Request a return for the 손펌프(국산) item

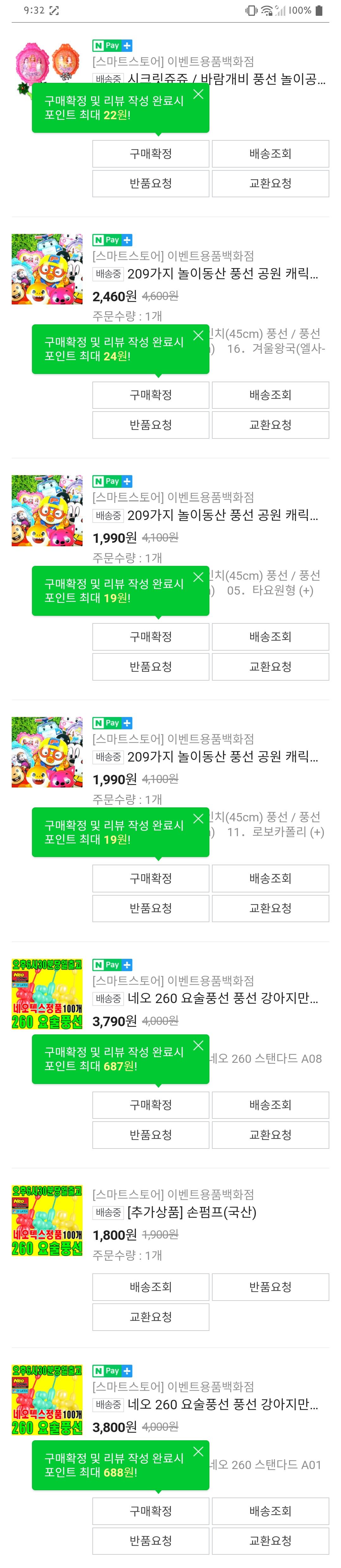tap(270, 1287)
